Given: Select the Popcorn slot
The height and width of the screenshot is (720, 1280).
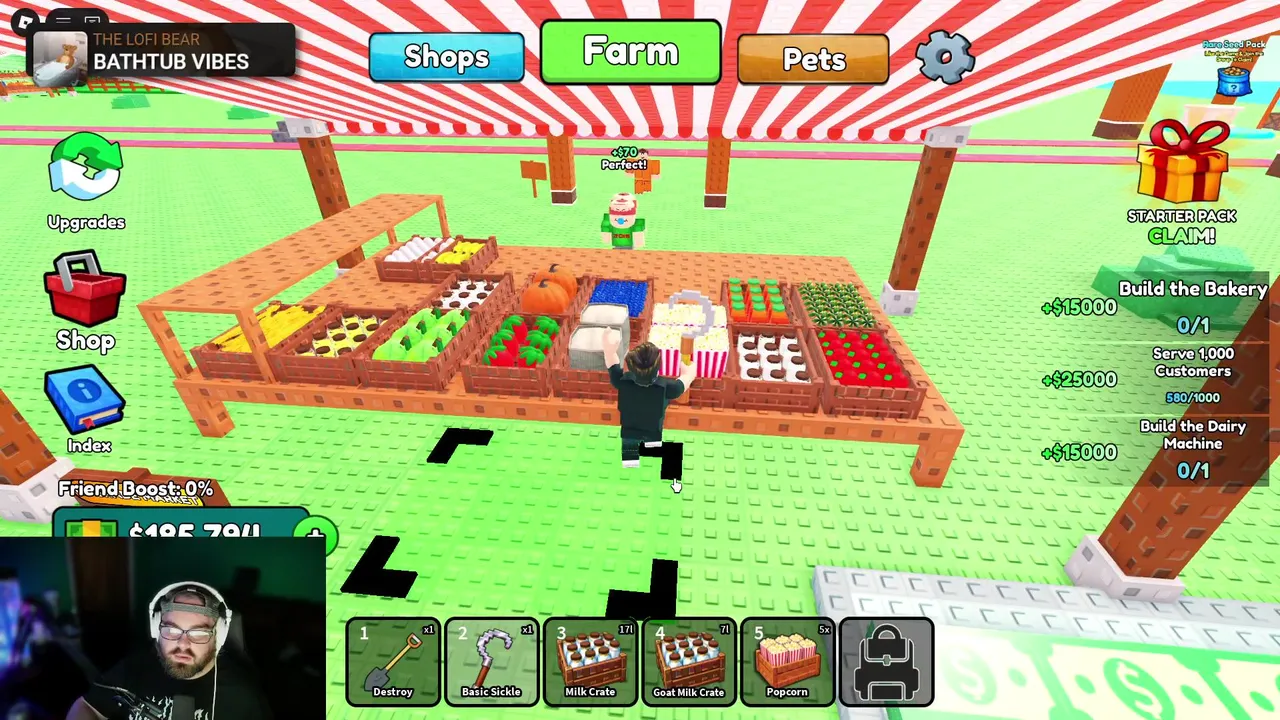Looking at the screenshot, I should 786,662.
